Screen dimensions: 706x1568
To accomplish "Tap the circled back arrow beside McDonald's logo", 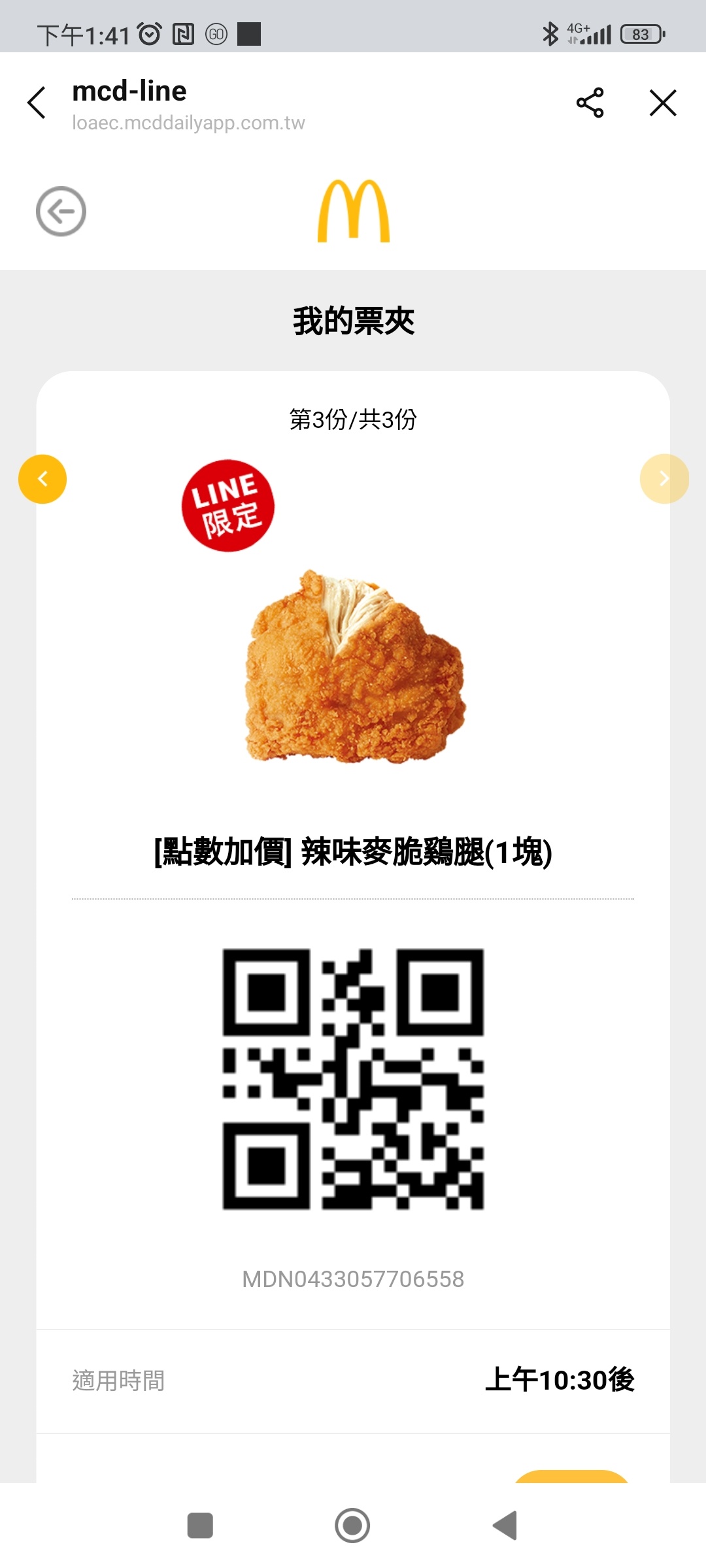I will (x=61, y=211).
